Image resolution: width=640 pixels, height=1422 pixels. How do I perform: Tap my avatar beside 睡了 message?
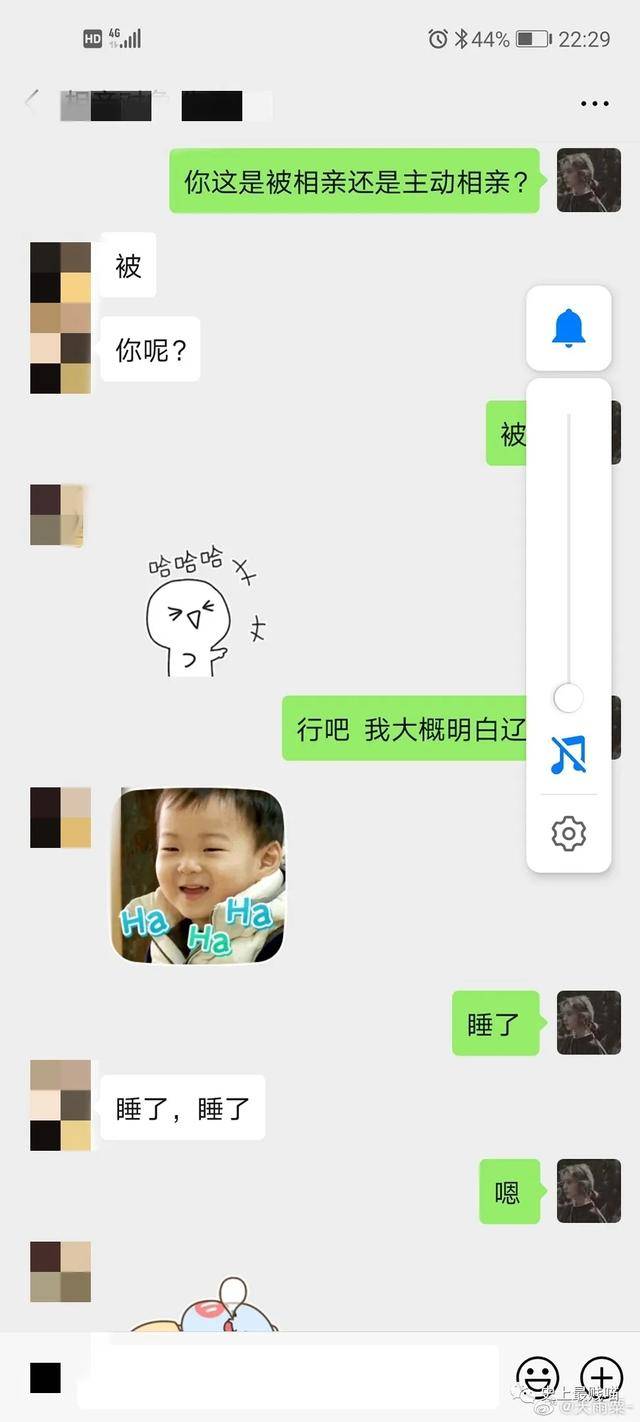[588, 1023]
